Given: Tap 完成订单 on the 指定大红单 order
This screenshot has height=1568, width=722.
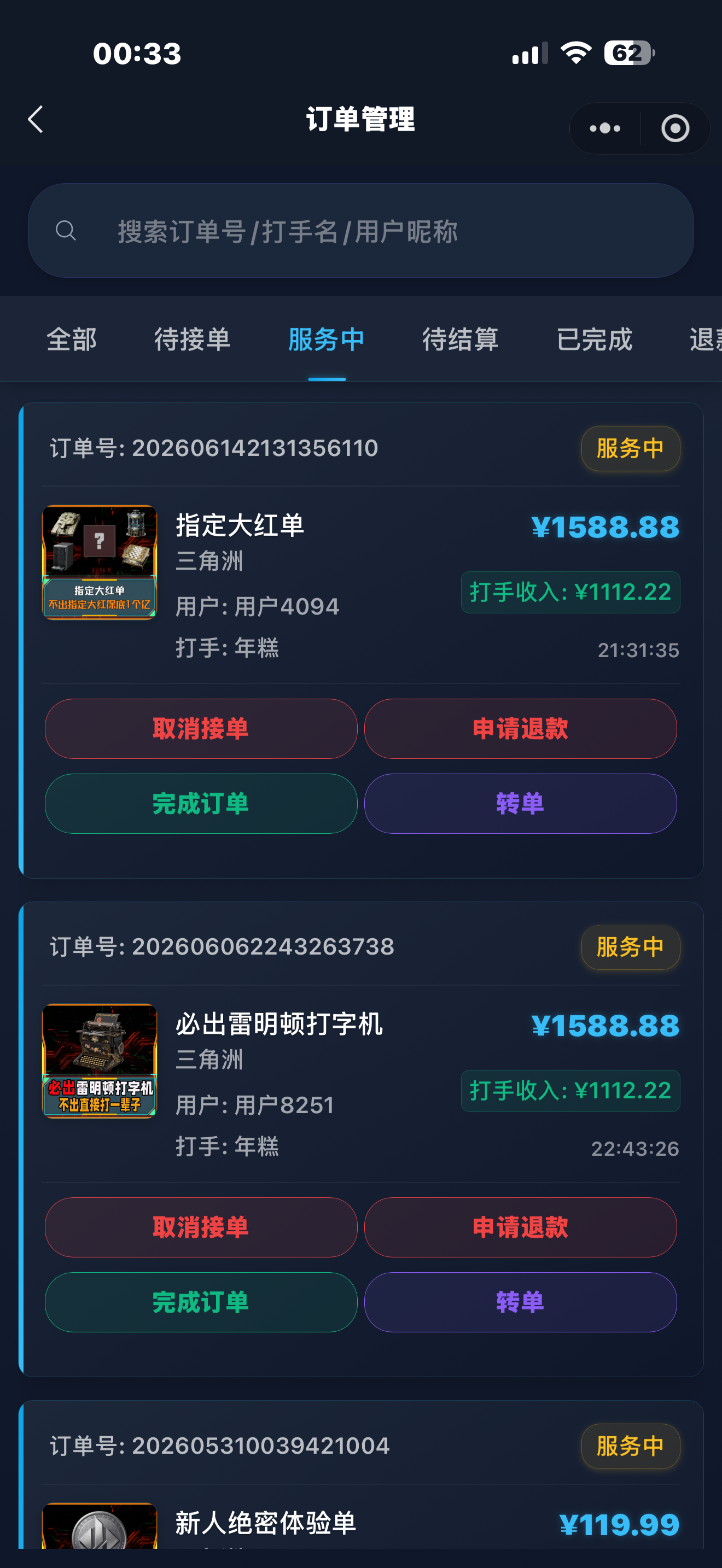Looking at the screenshot, I should click(201, 804).
